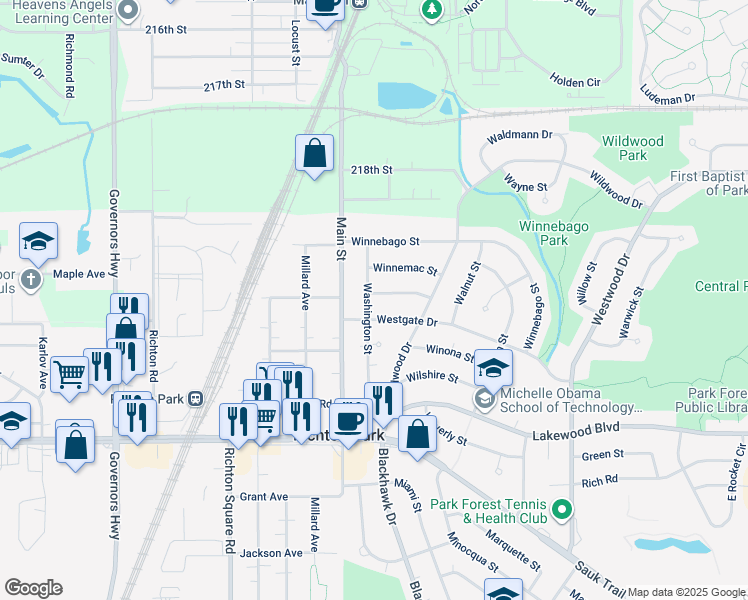
Task: Open the Google logo link
Action: 33,588
